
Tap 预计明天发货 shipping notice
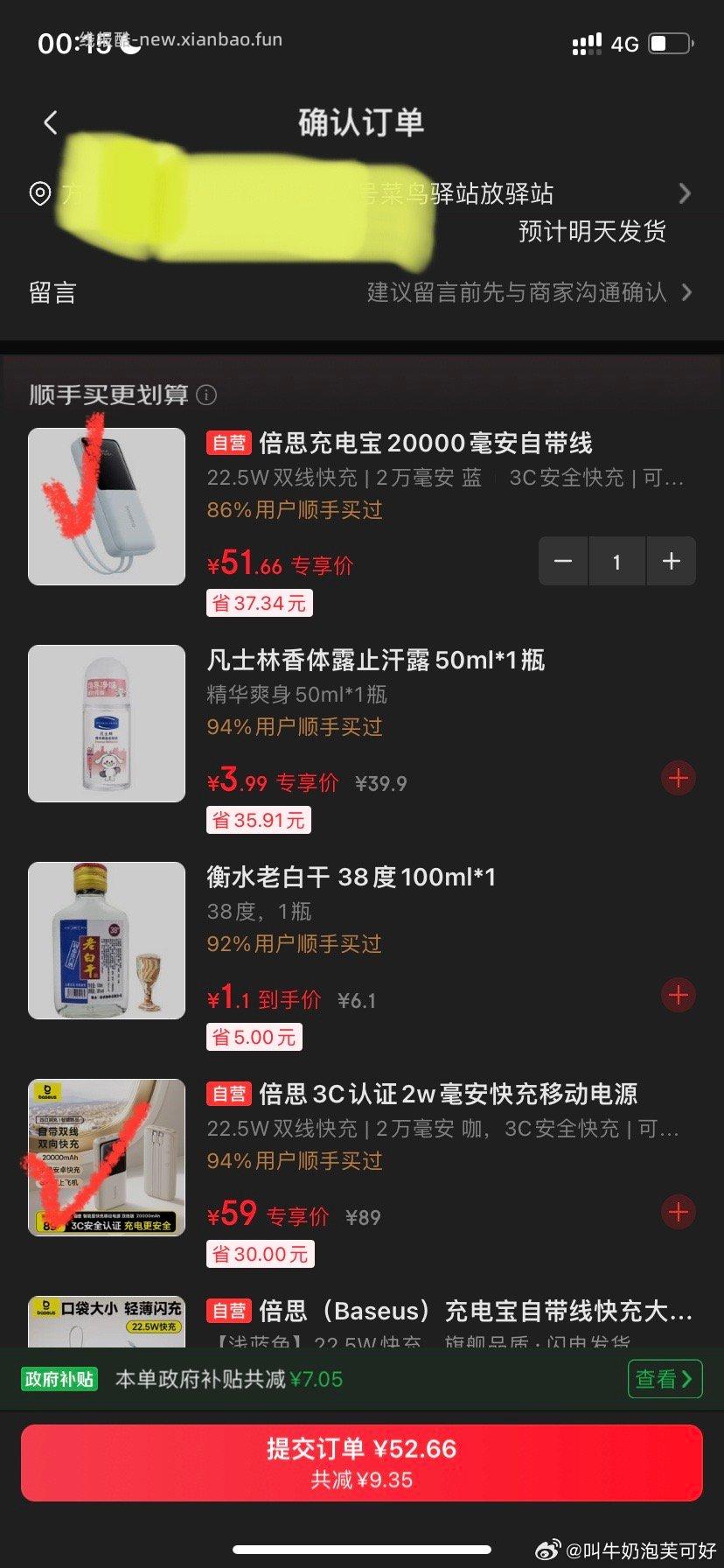591,232
